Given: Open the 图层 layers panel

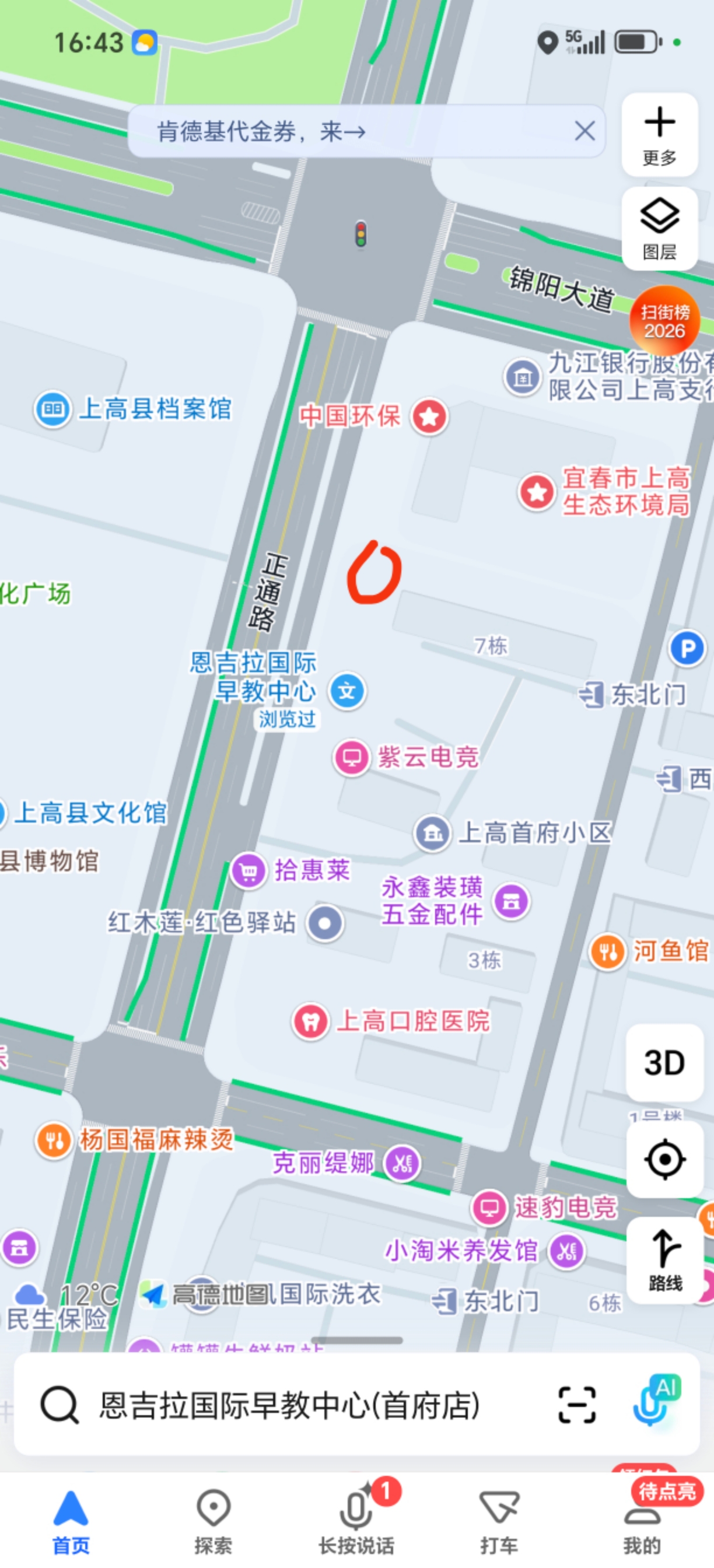Looking at the screenshot, I should pyautogui.click(x=659, y=228).
